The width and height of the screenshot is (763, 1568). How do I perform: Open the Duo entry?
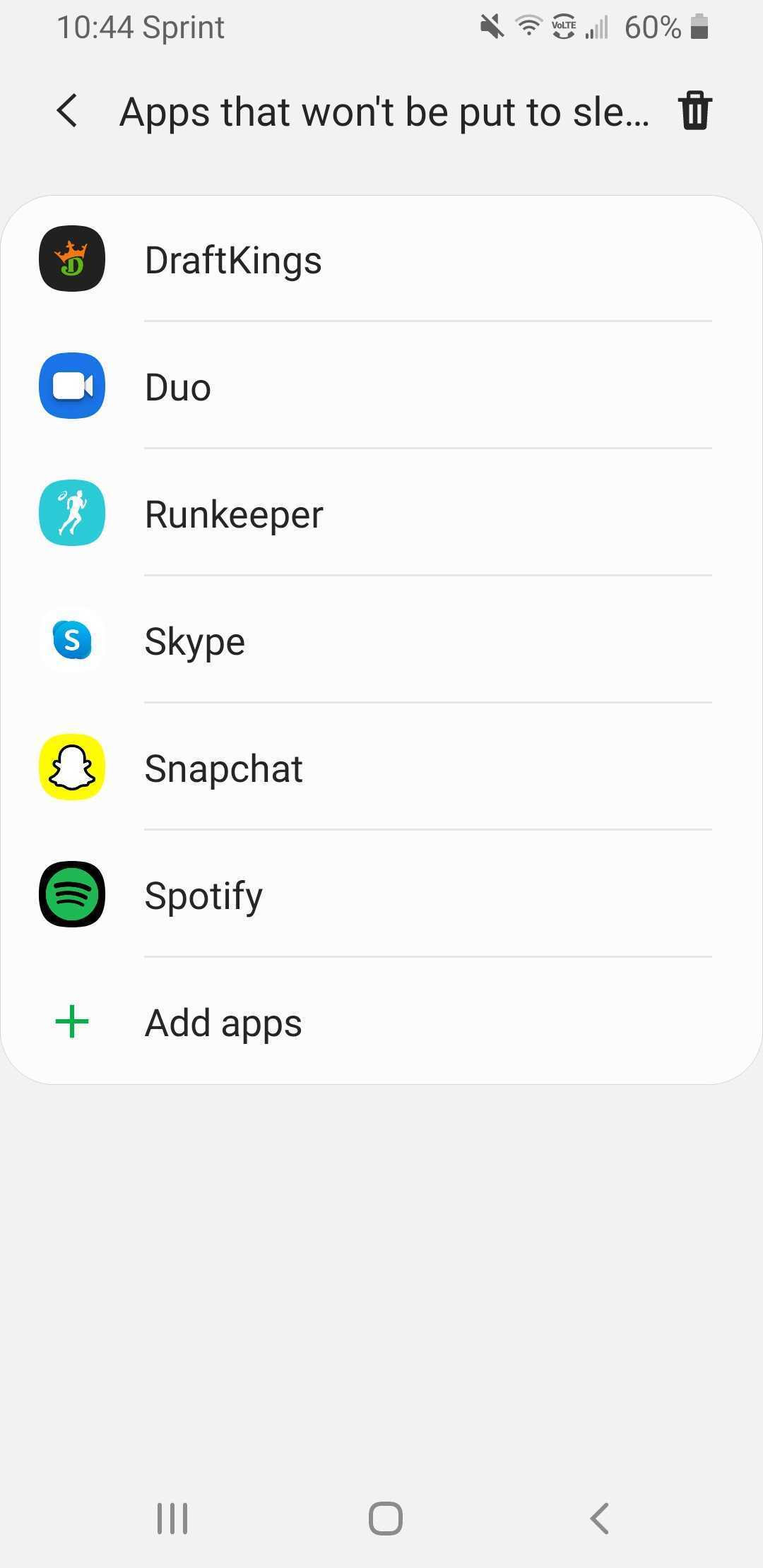click(381, 386)
